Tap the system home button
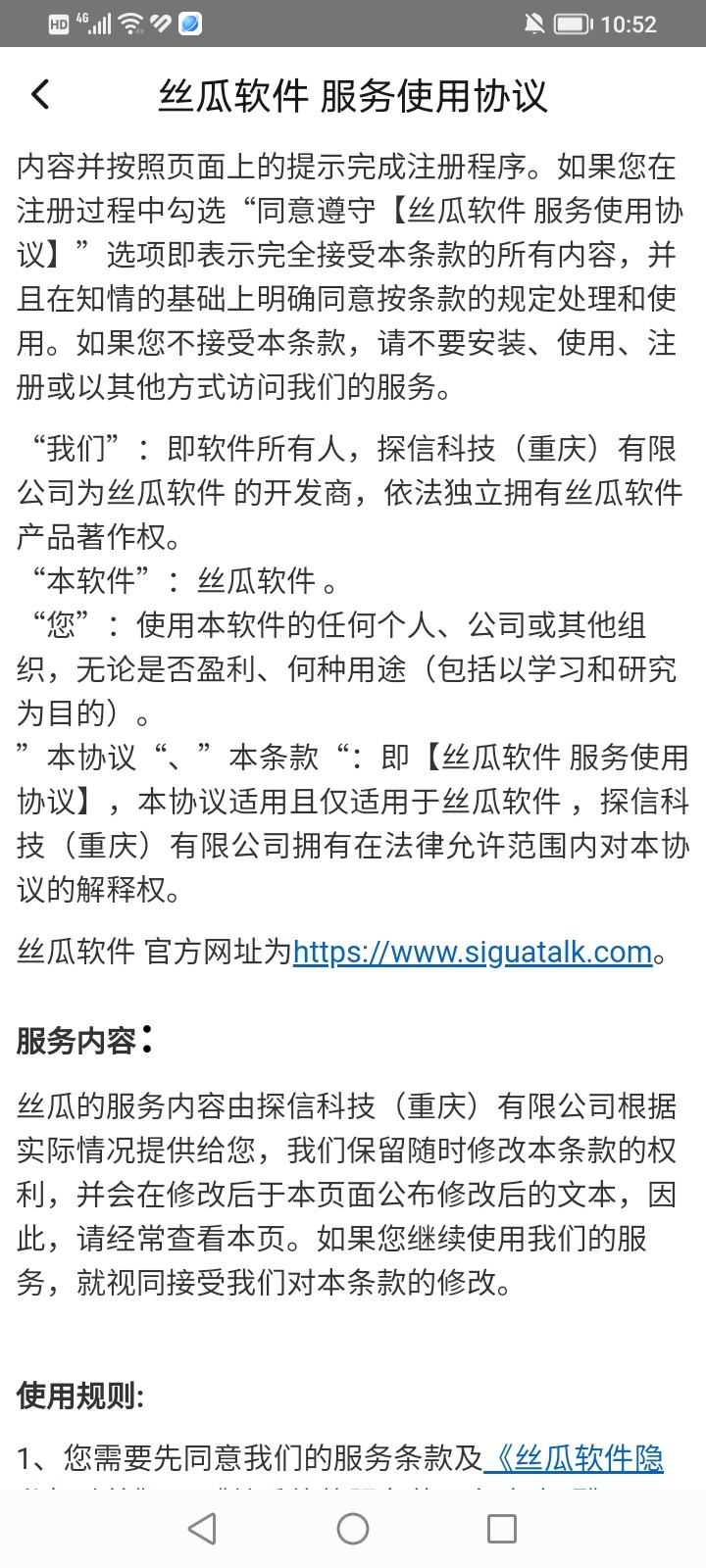706x1568 pixels. [x=353, y=1528]
